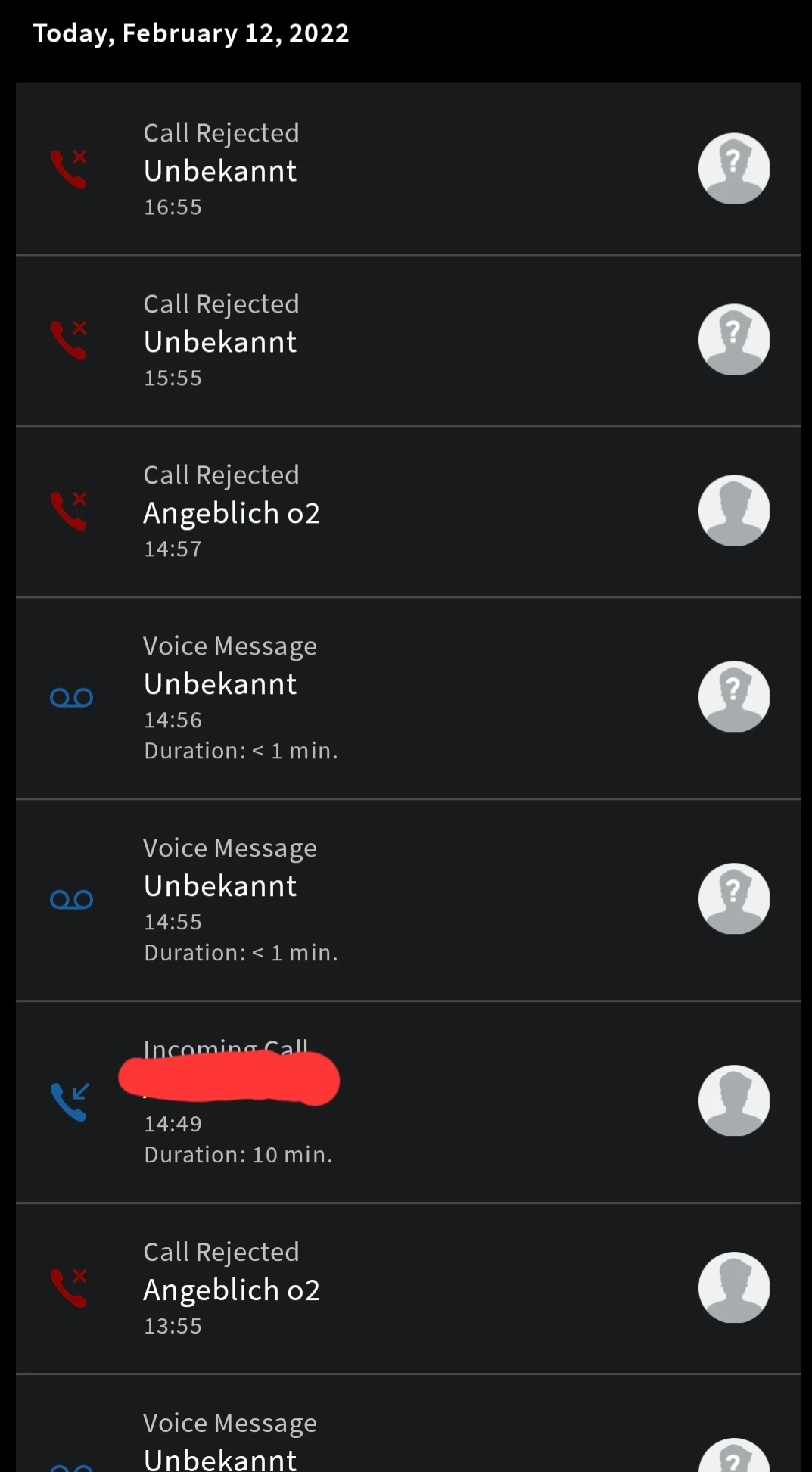Tap the contact avatar for the 14:57 call
Screen dimensions: 812x1472
[x=733, y=511]
